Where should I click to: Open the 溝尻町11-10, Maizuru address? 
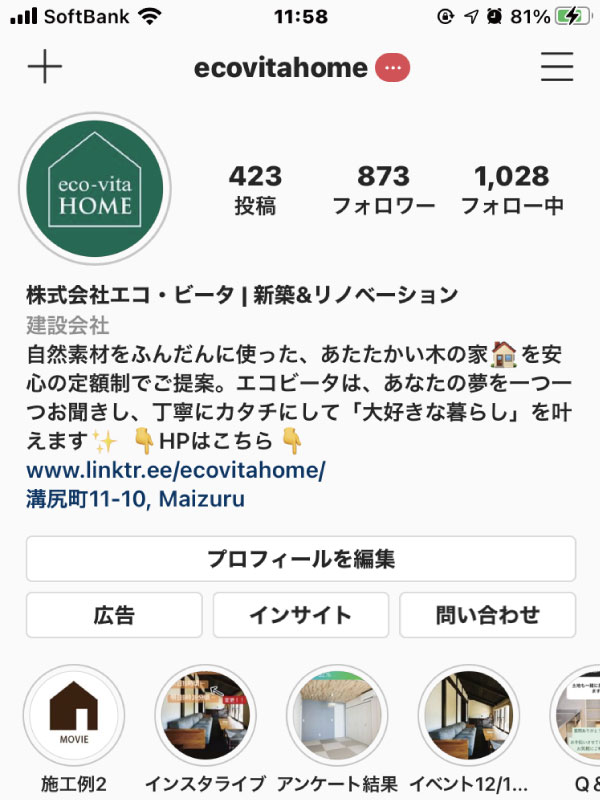pyautogui.click(x=135, y=497)
